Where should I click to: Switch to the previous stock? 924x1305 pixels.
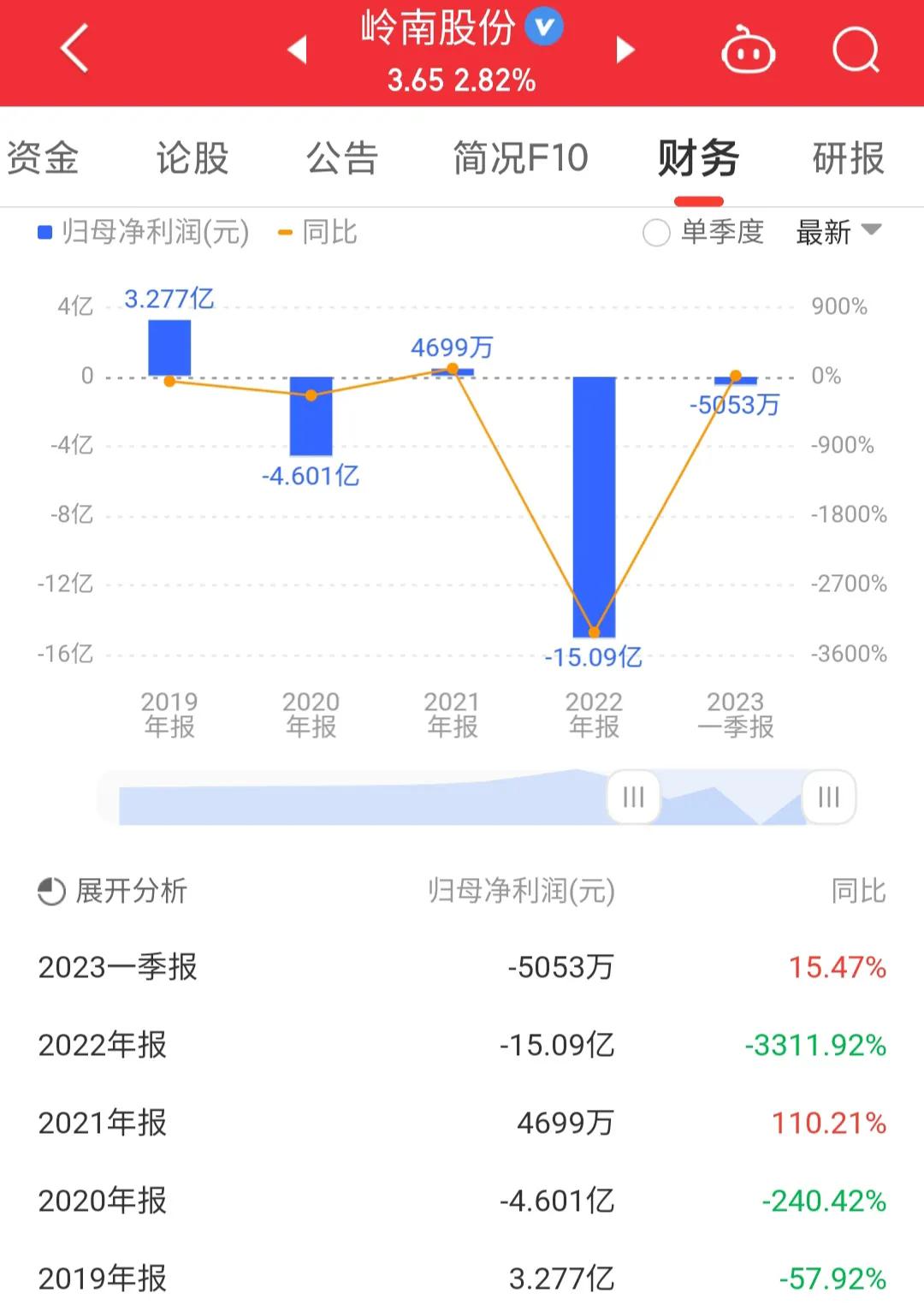tap(297, 50)
